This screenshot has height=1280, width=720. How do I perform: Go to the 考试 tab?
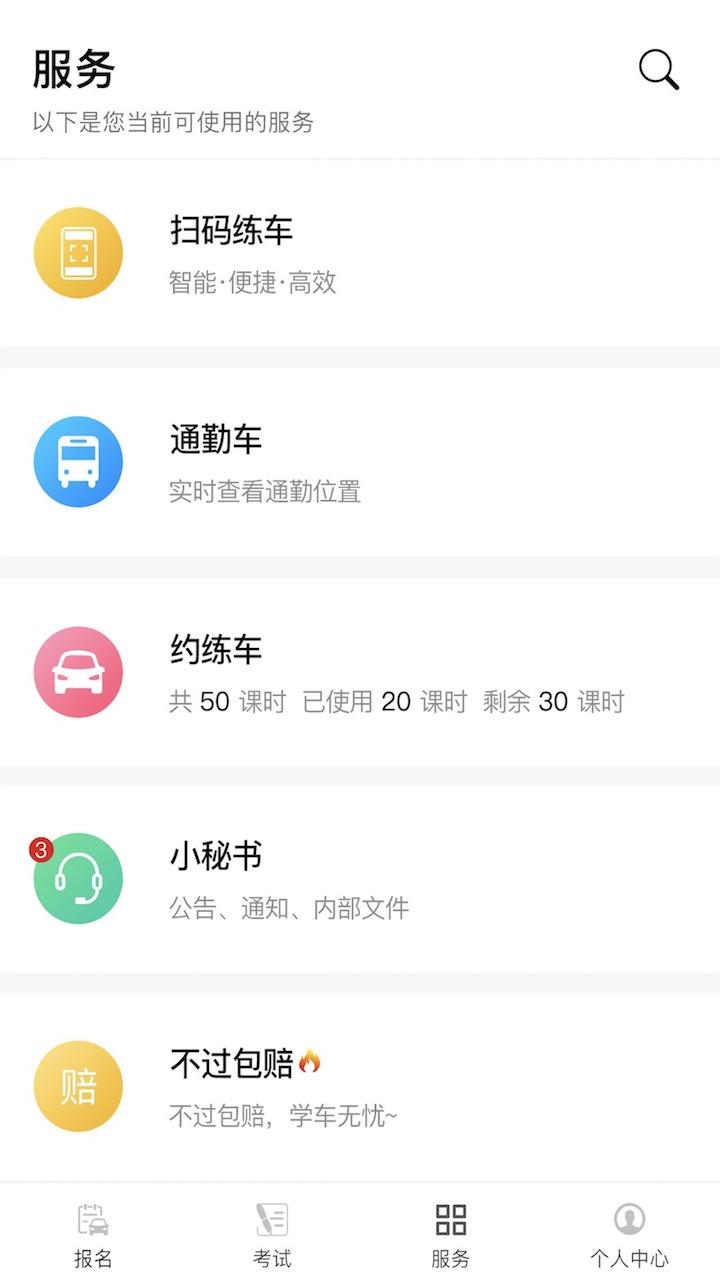point(271,1234)
